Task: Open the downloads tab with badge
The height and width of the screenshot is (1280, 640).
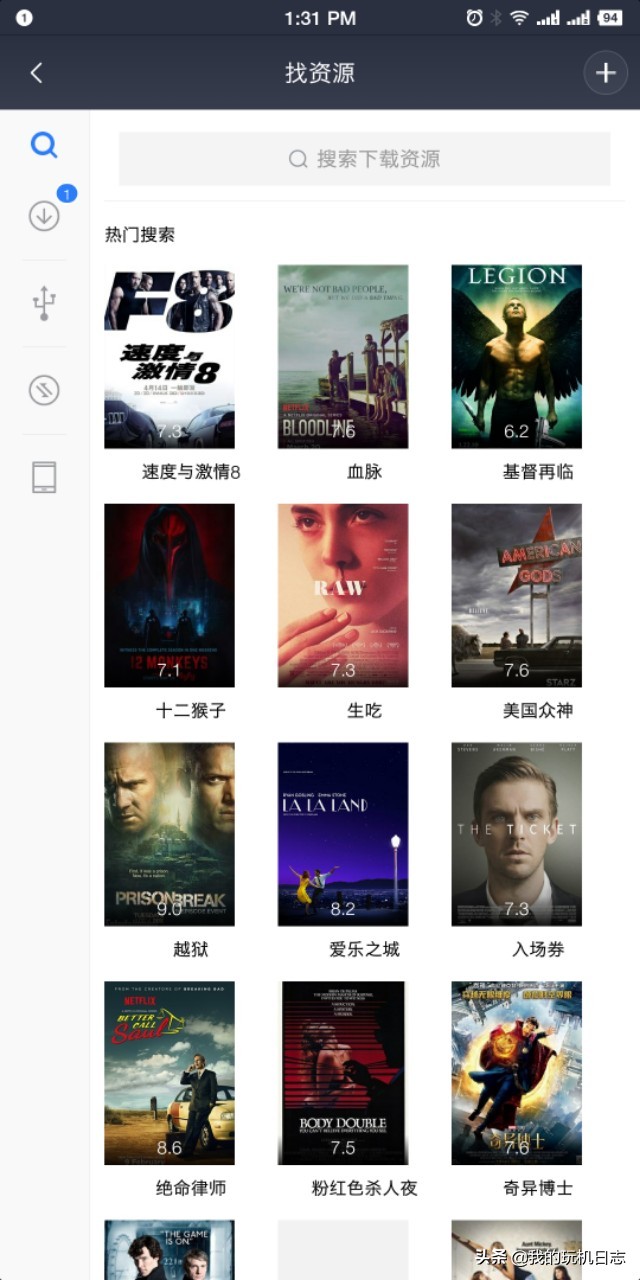Action: coord(44,215)
